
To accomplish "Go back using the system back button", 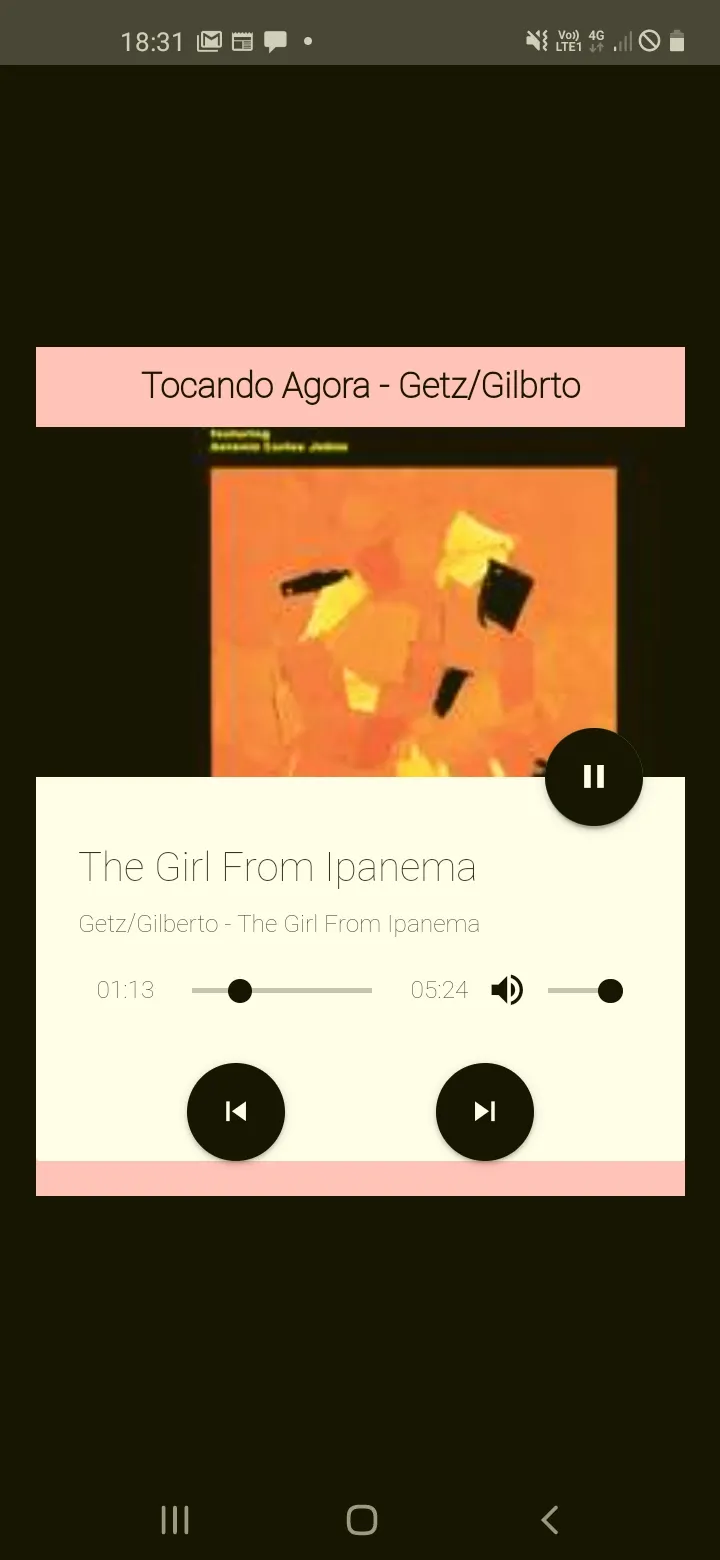I will point(549,1520).
